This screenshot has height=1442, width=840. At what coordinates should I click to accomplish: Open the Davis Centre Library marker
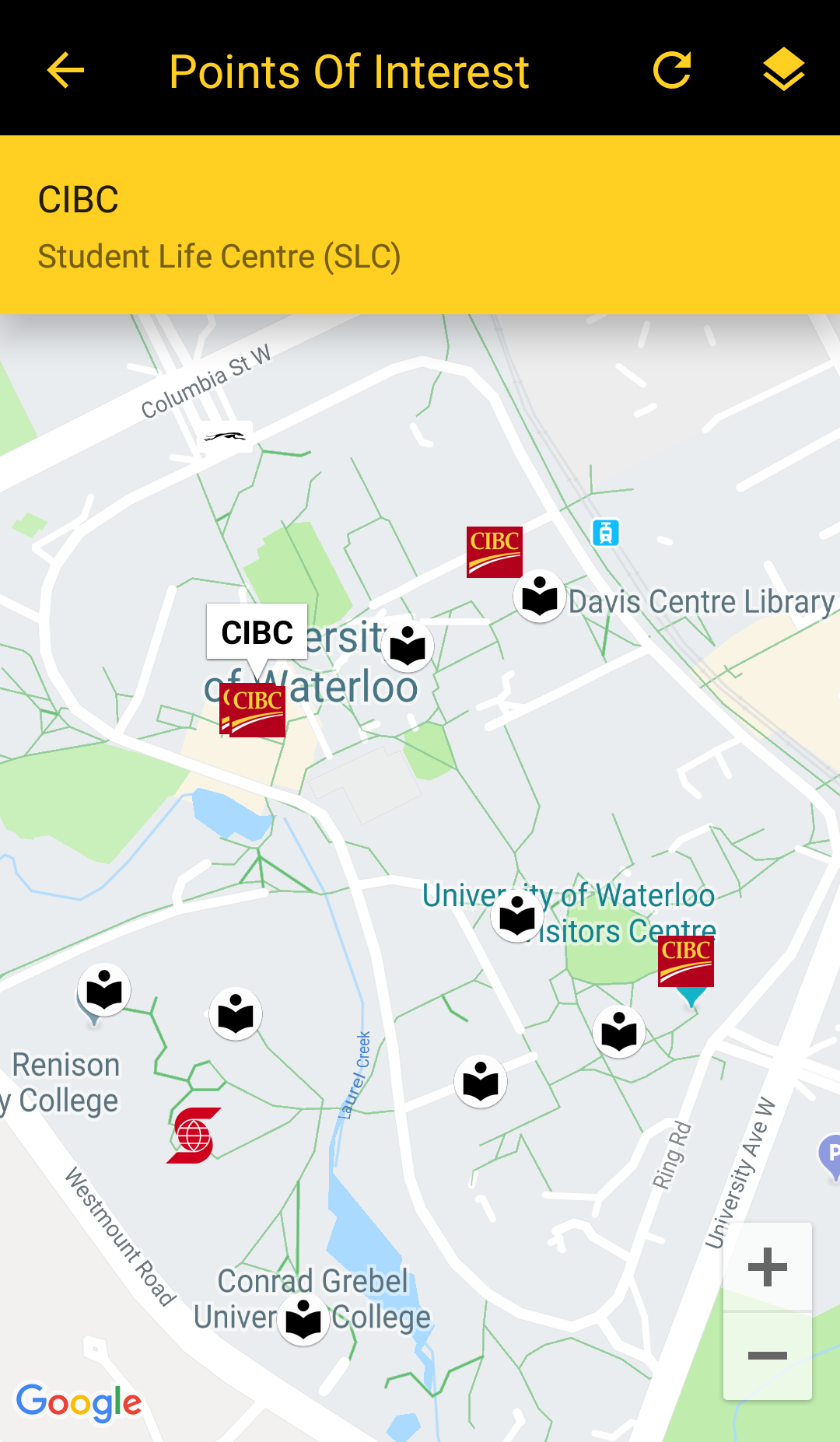point(540,597)
